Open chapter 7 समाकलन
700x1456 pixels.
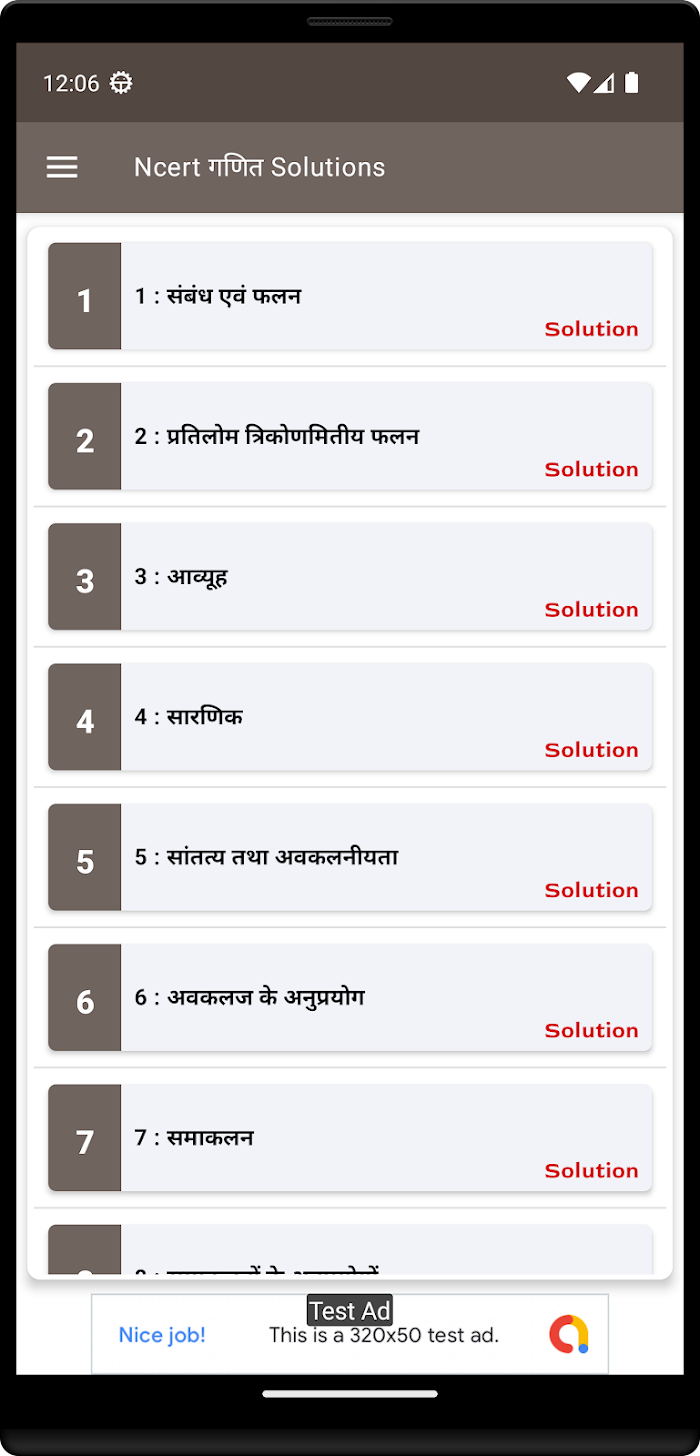350,1137
